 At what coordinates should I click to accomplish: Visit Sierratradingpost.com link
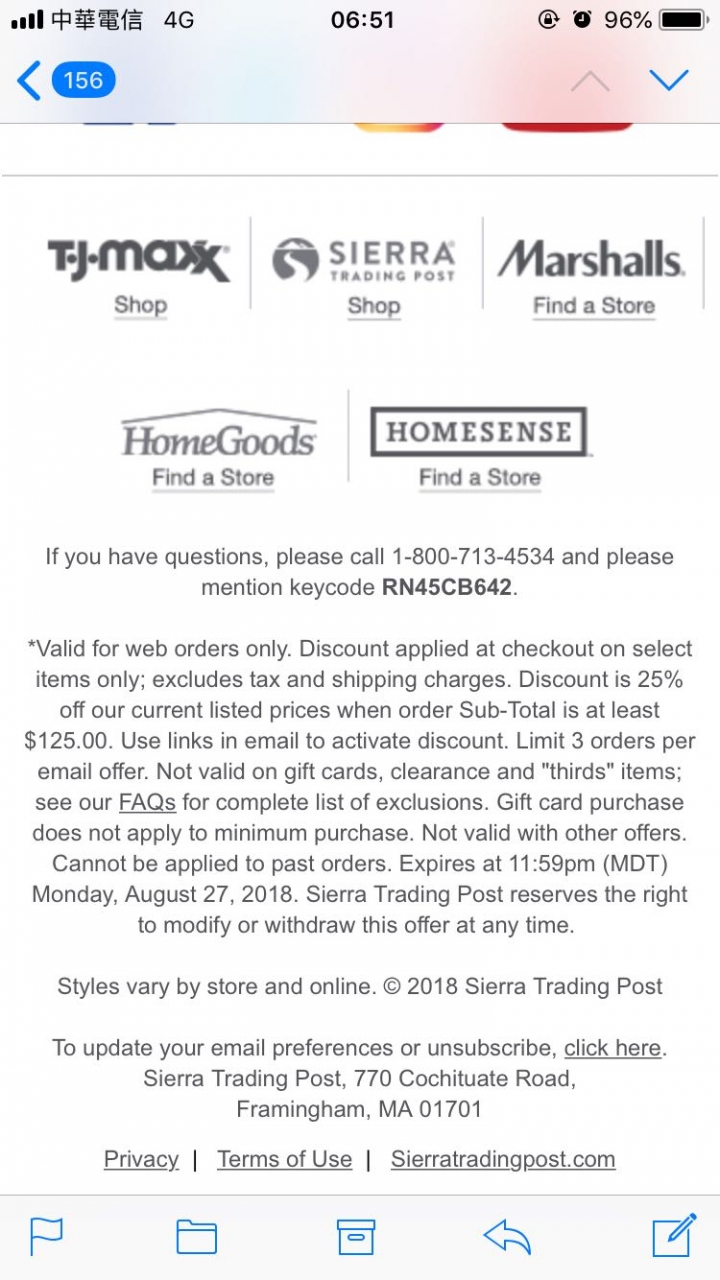pos(503,1159)
